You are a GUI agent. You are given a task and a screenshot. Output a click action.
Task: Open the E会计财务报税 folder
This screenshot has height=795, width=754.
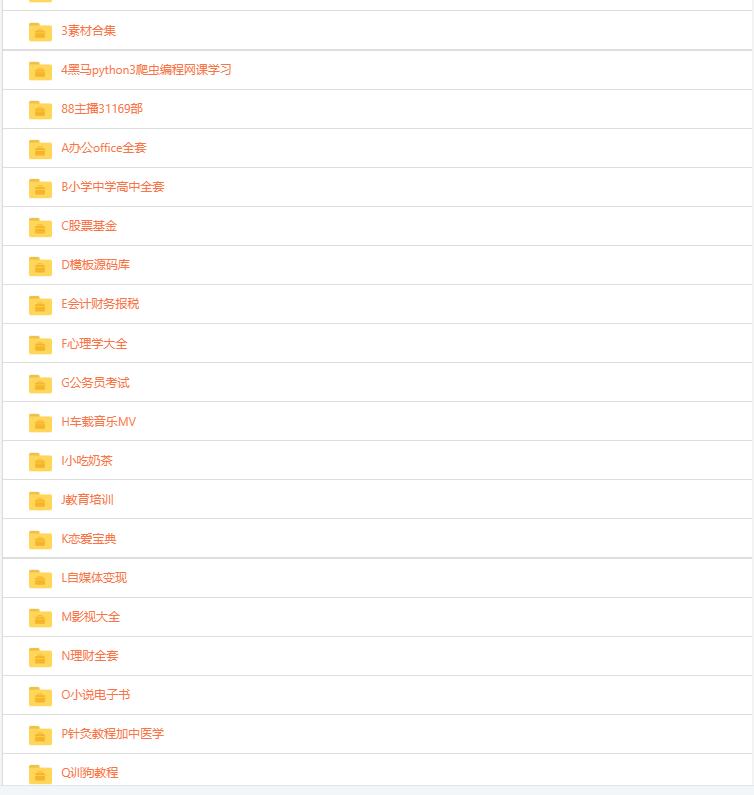[100, 304]
